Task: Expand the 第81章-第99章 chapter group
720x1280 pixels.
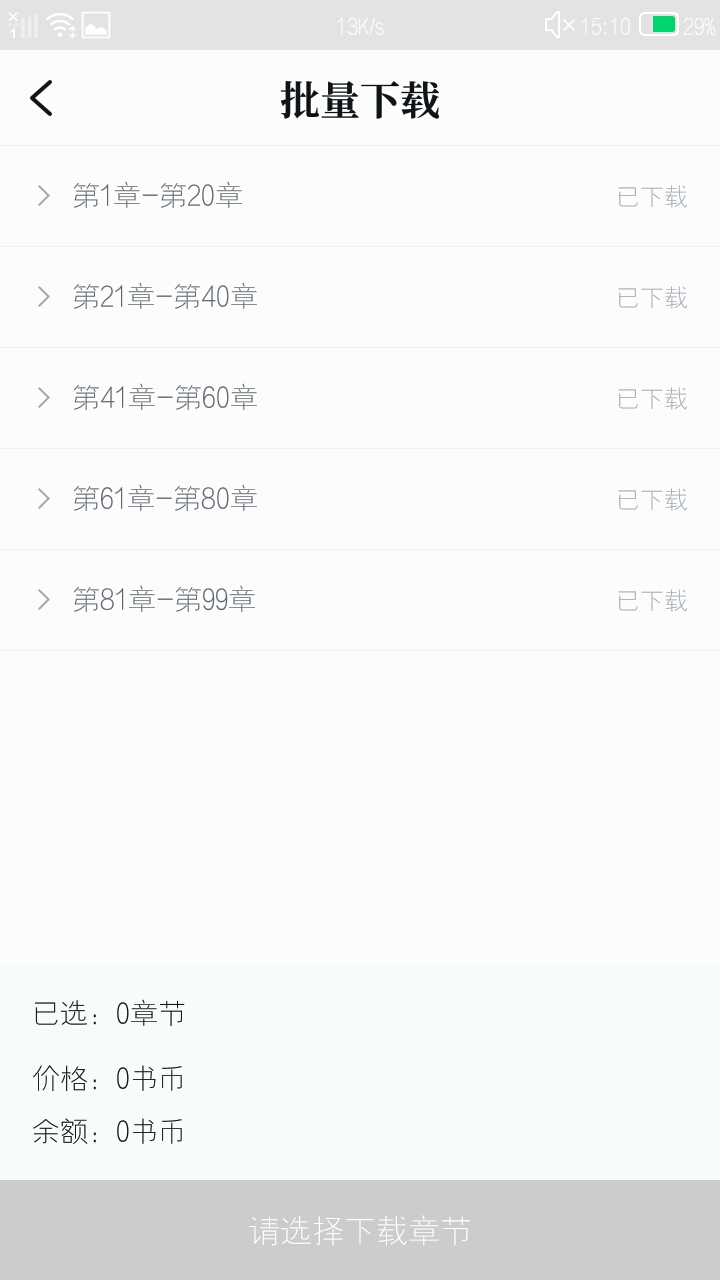Action: pyautogui.click(x=360, y=600)
